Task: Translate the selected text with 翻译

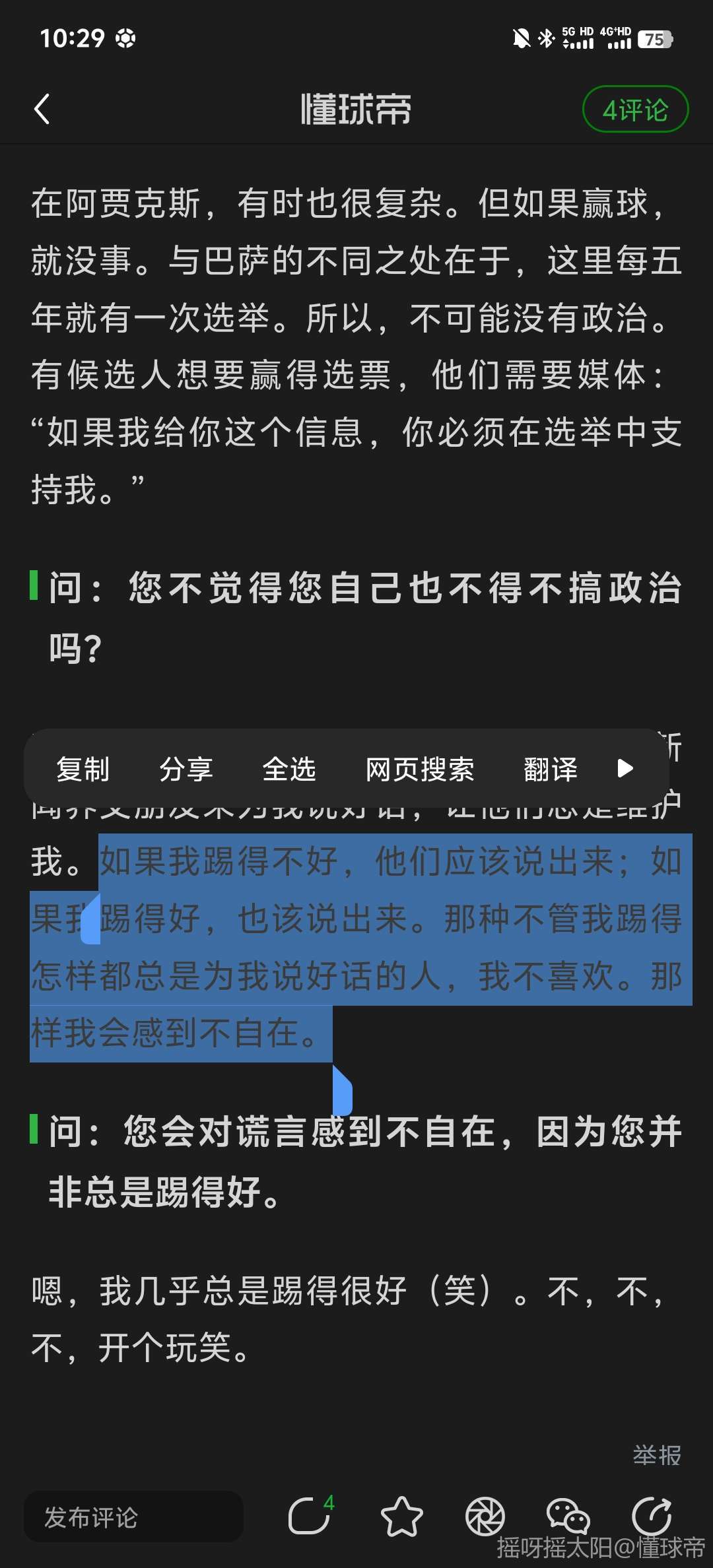Action: point(550,769)
